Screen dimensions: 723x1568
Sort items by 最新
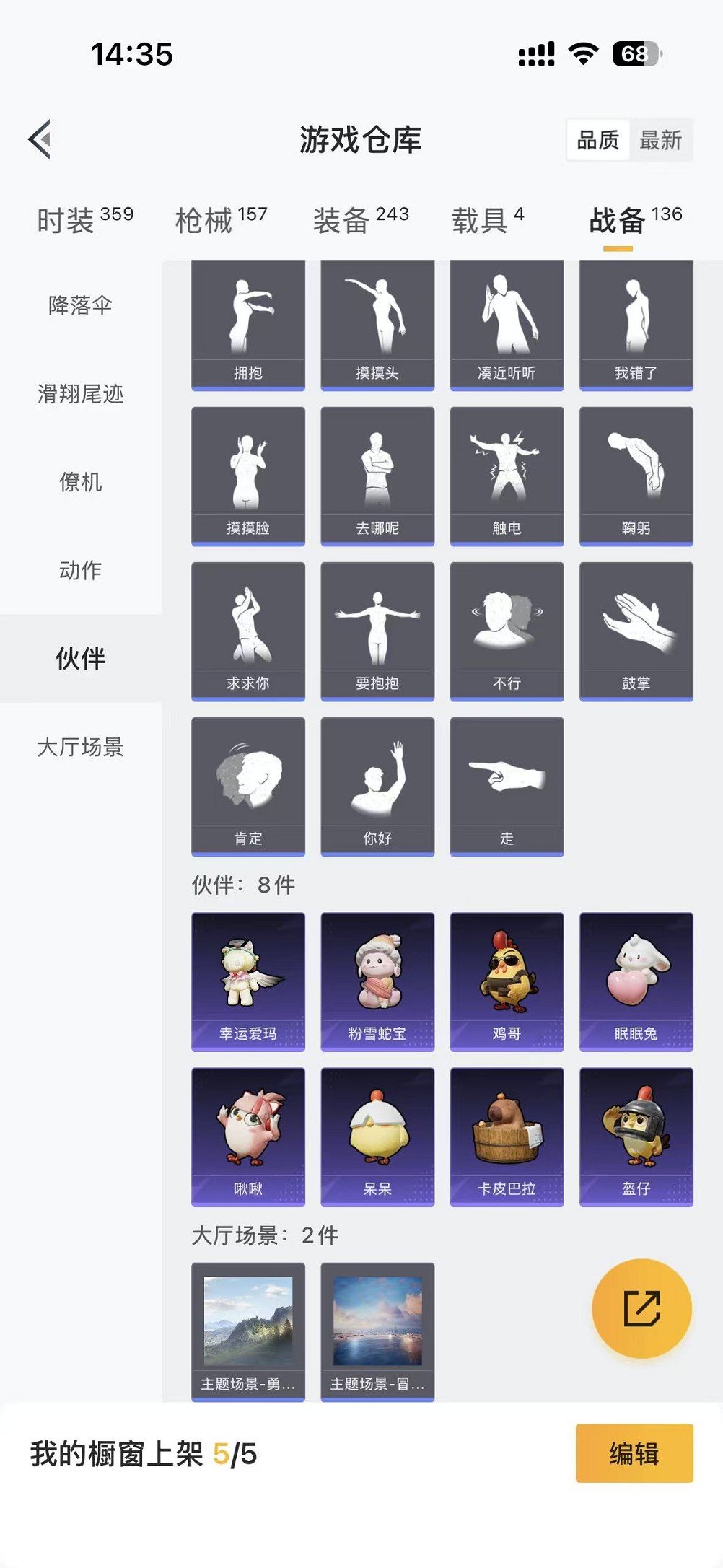tap(660, 140)
